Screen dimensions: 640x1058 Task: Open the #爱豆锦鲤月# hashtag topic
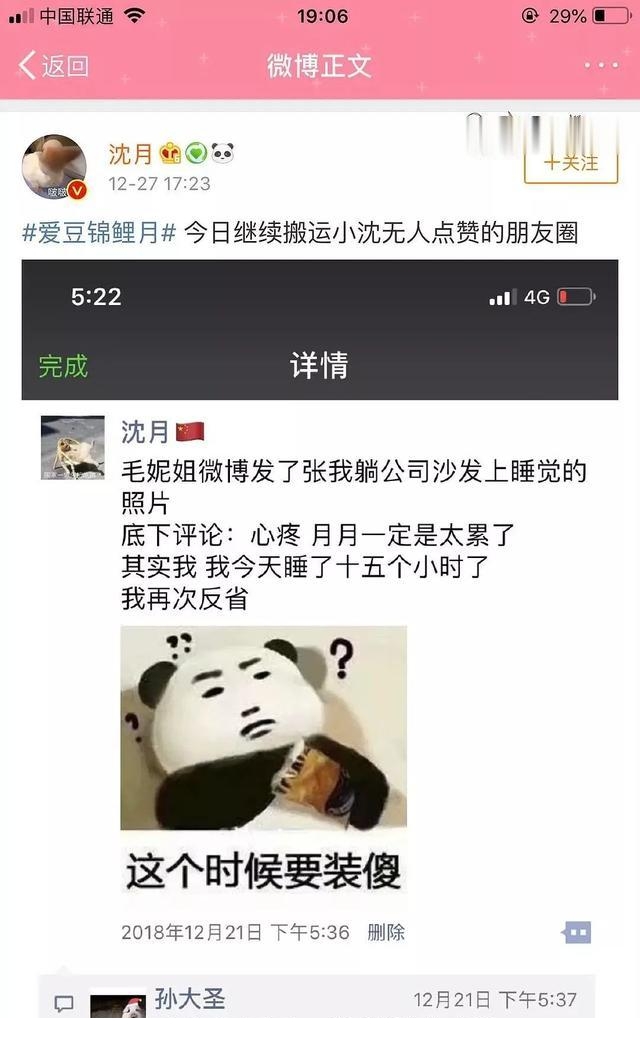(x=99, y=233)
